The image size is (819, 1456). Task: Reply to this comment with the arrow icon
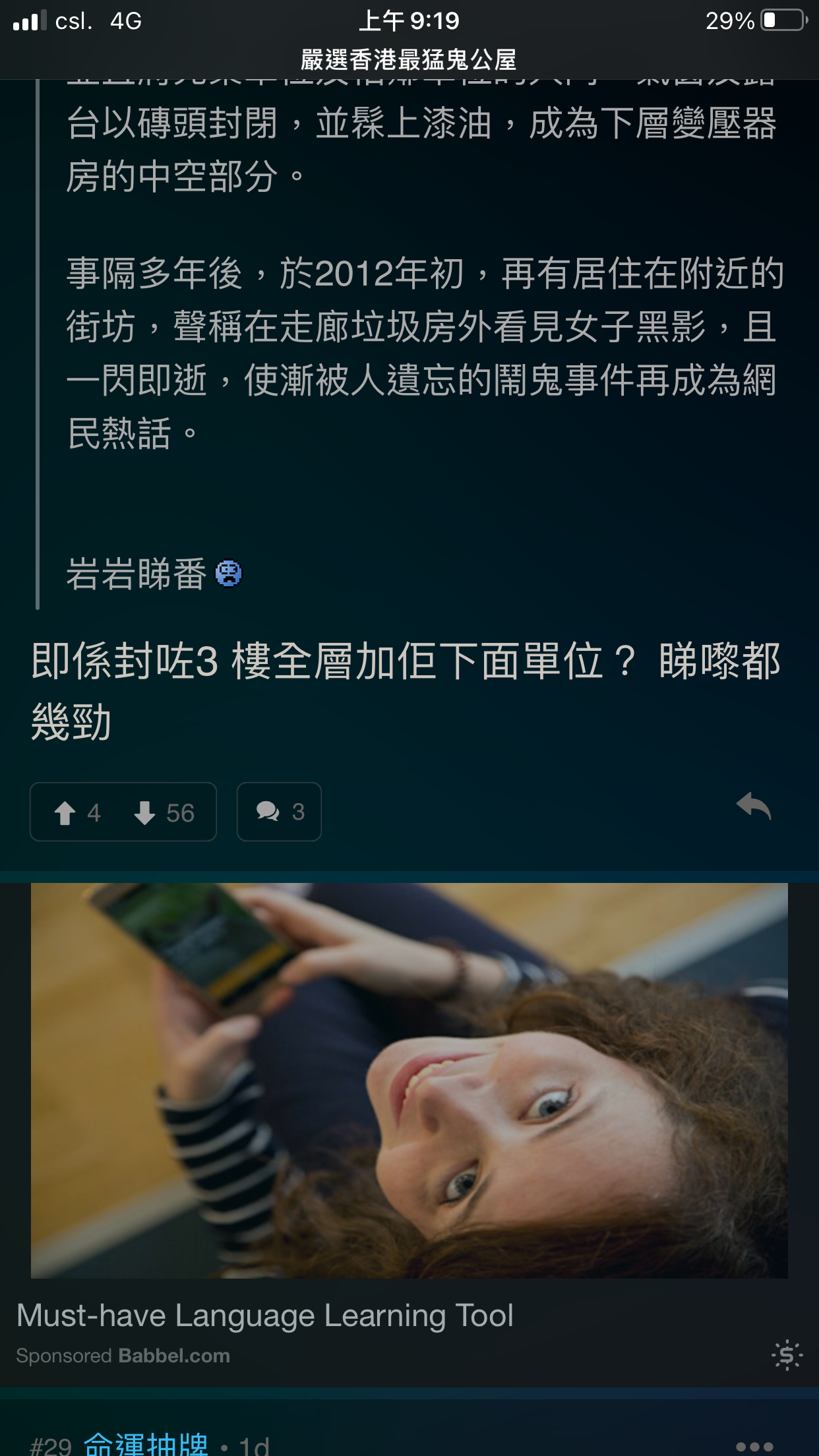754,807
